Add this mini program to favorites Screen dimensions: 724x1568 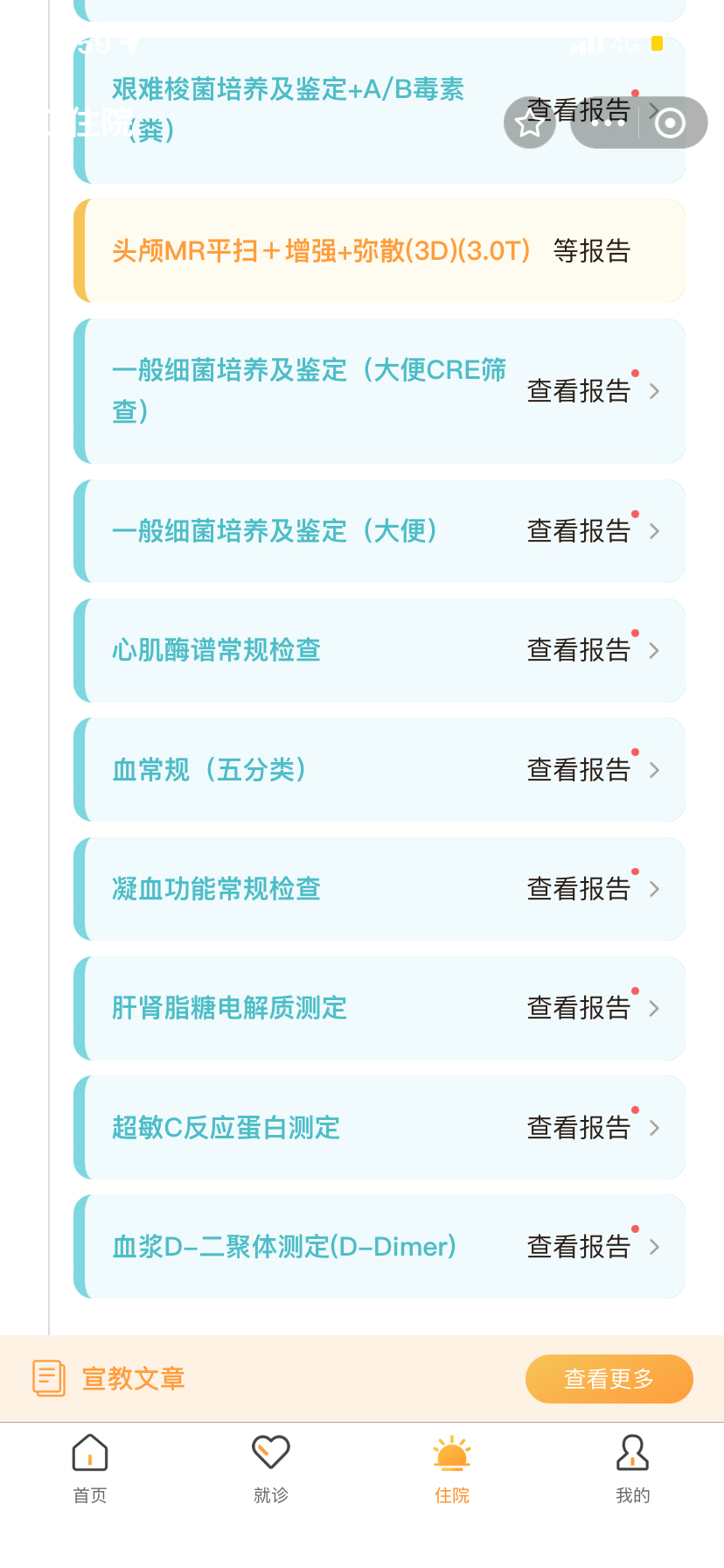coord(530,122)
